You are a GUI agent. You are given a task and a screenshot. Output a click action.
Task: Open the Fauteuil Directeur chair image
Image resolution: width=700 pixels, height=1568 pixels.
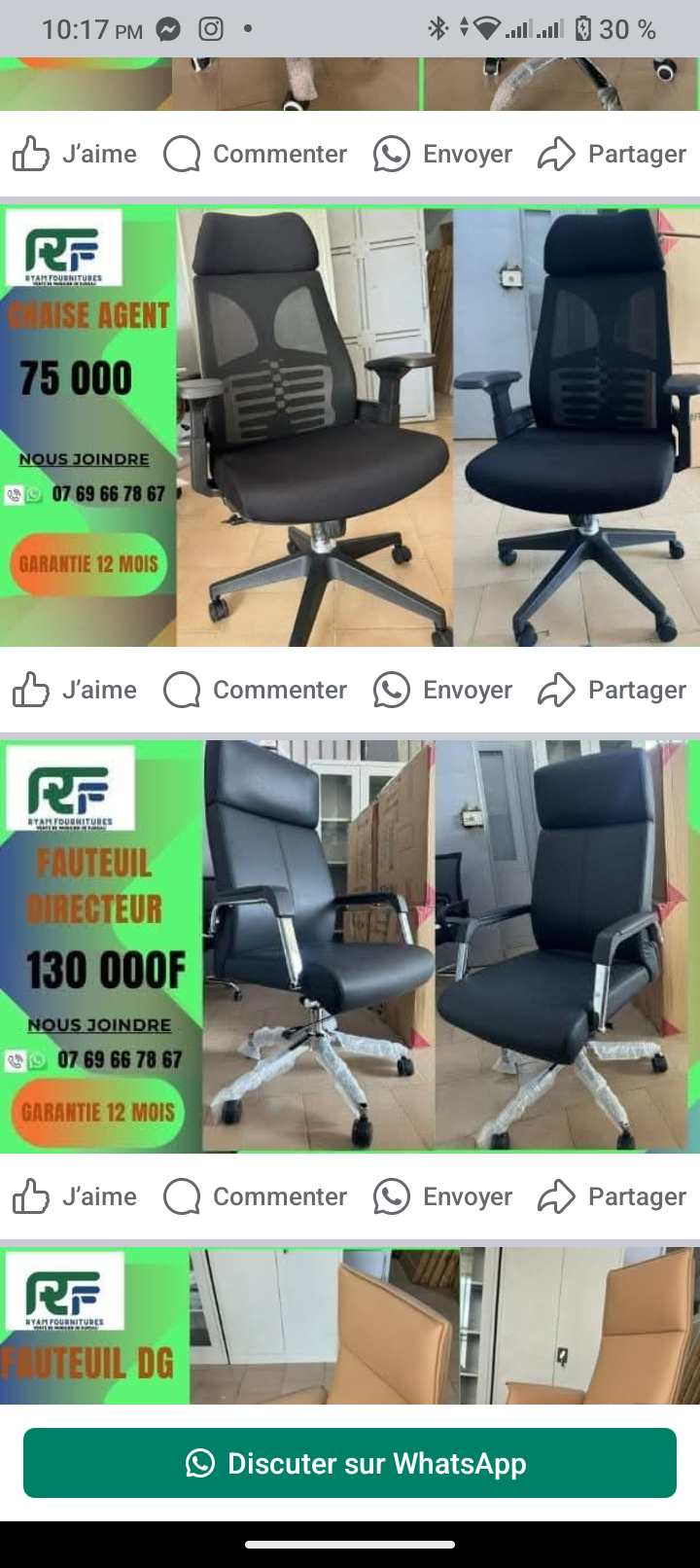tap(350, 946)
